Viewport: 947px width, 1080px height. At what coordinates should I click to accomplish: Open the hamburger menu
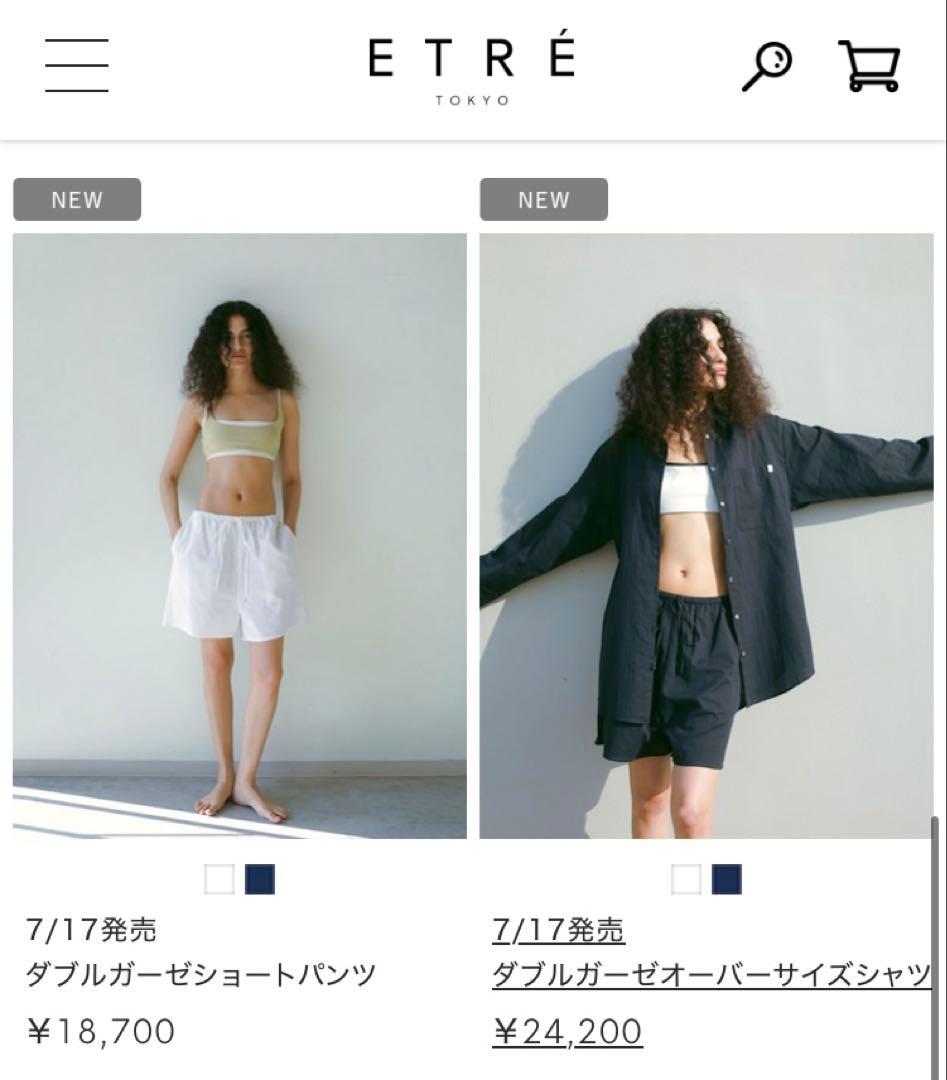pos(76,66)
